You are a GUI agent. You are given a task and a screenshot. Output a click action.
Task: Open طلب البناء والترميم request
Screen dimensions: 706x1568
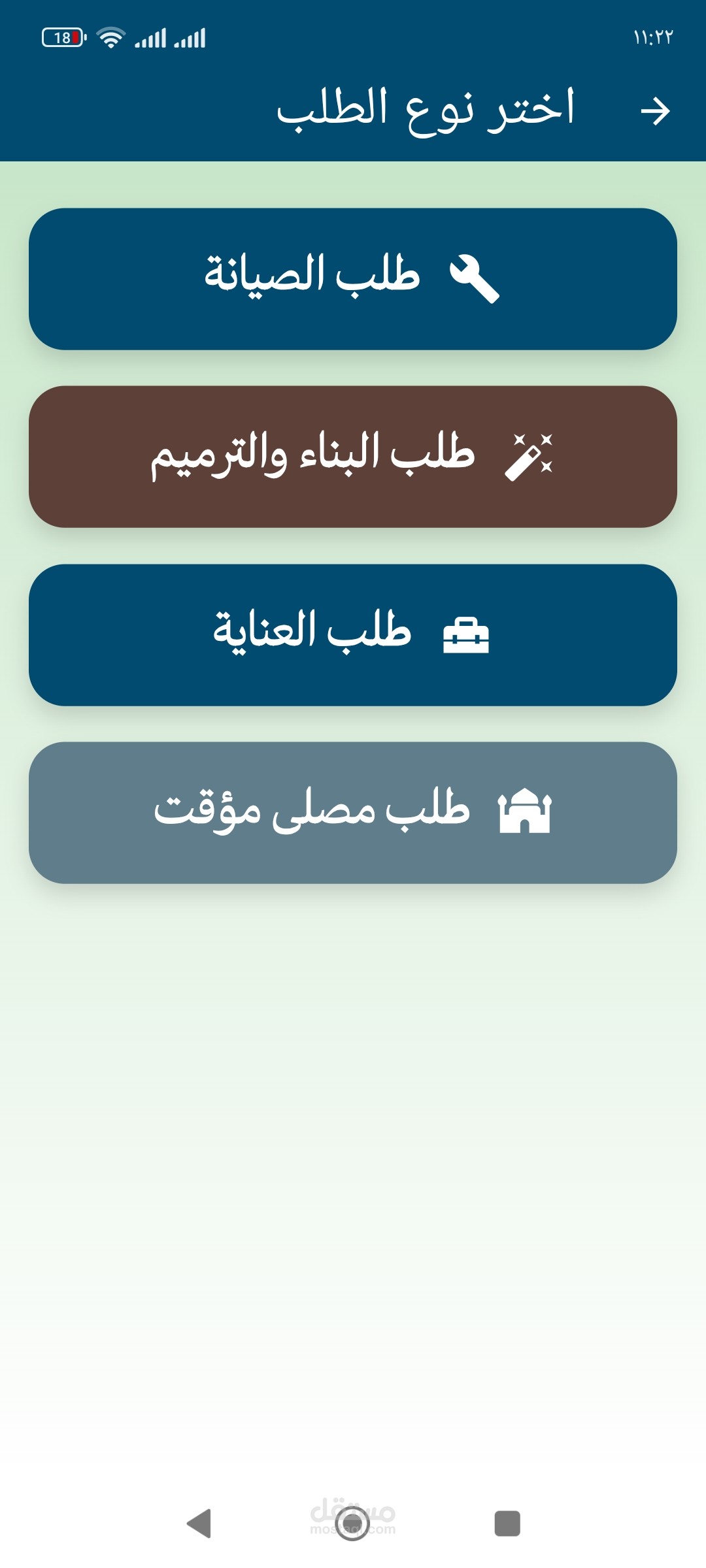[x=353, y=457]
